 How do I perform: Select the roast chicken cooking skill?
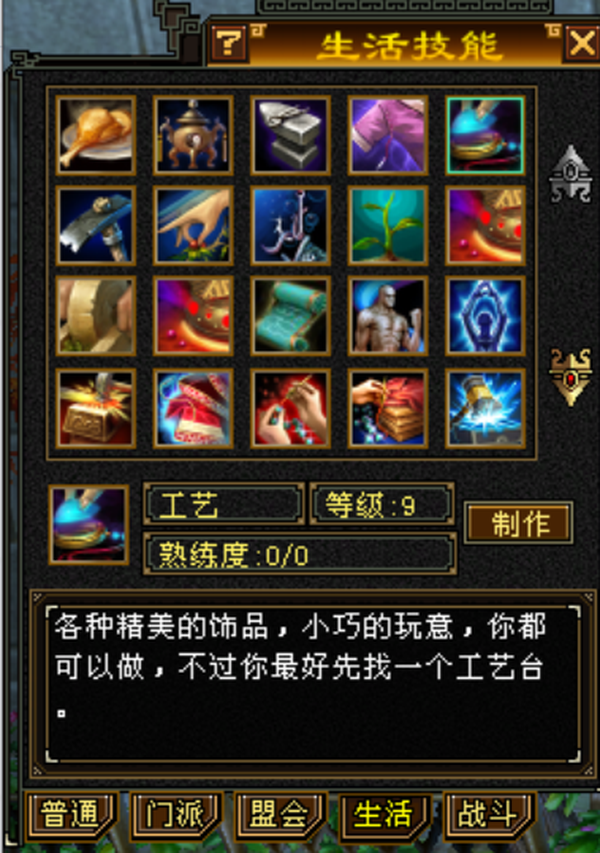[x=96, y=134]
